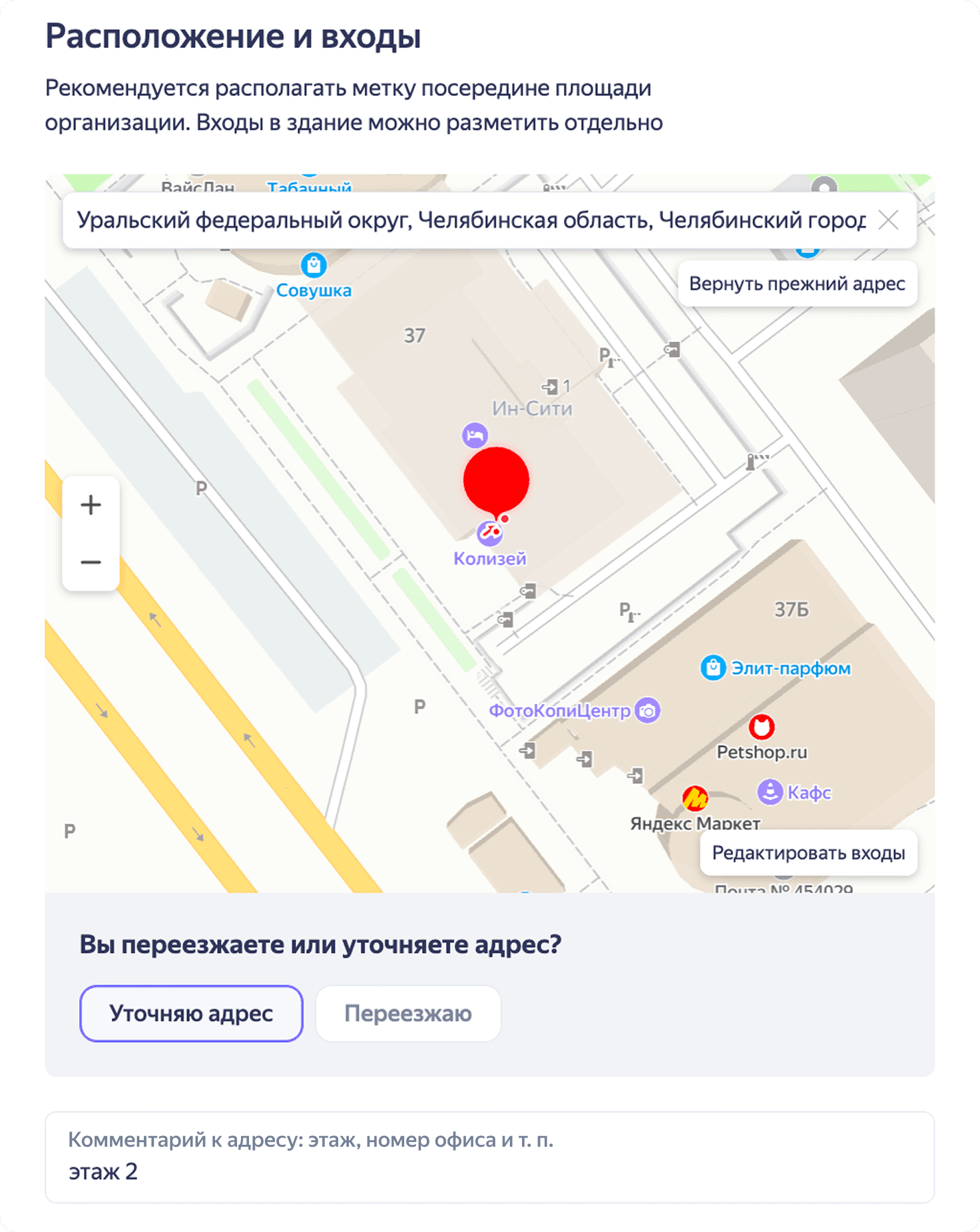Clear the address field with the X

pos(889,220)
